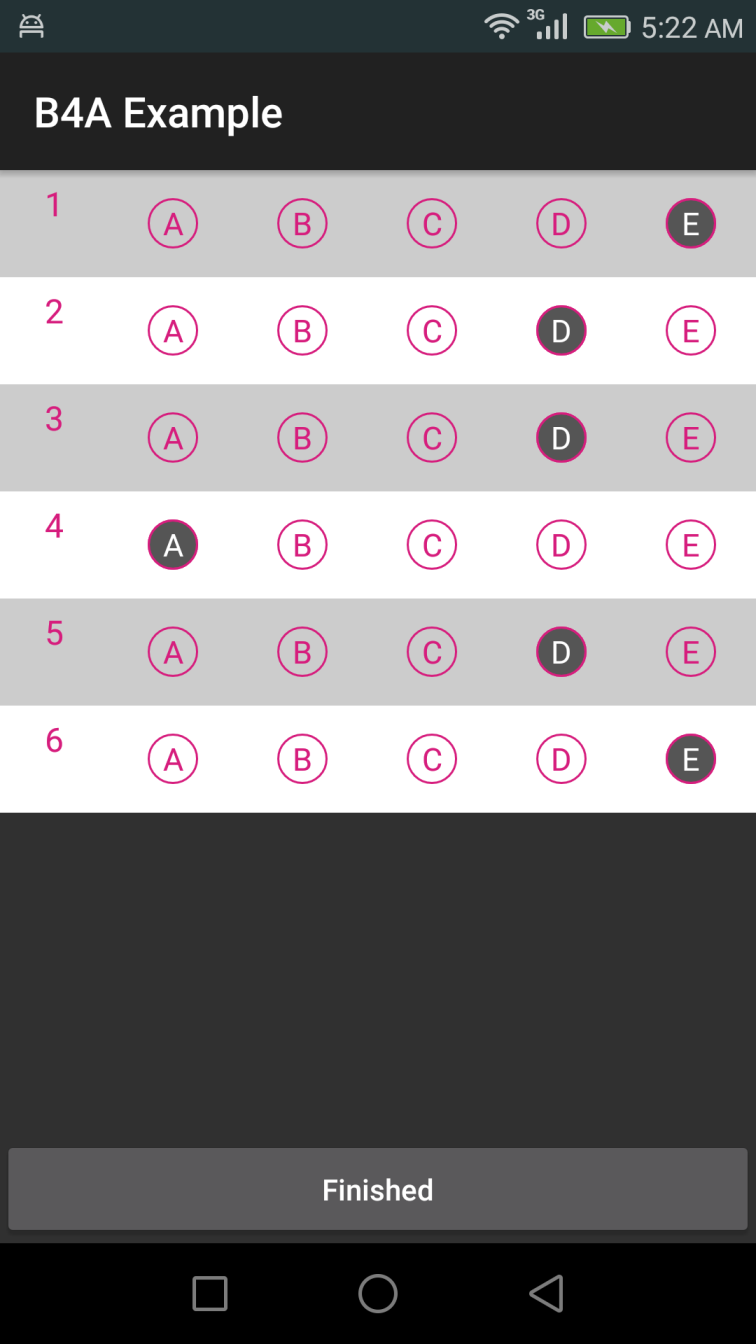Pick option D on question 4
The image size is (756, 1344).
tap(561, 545)
